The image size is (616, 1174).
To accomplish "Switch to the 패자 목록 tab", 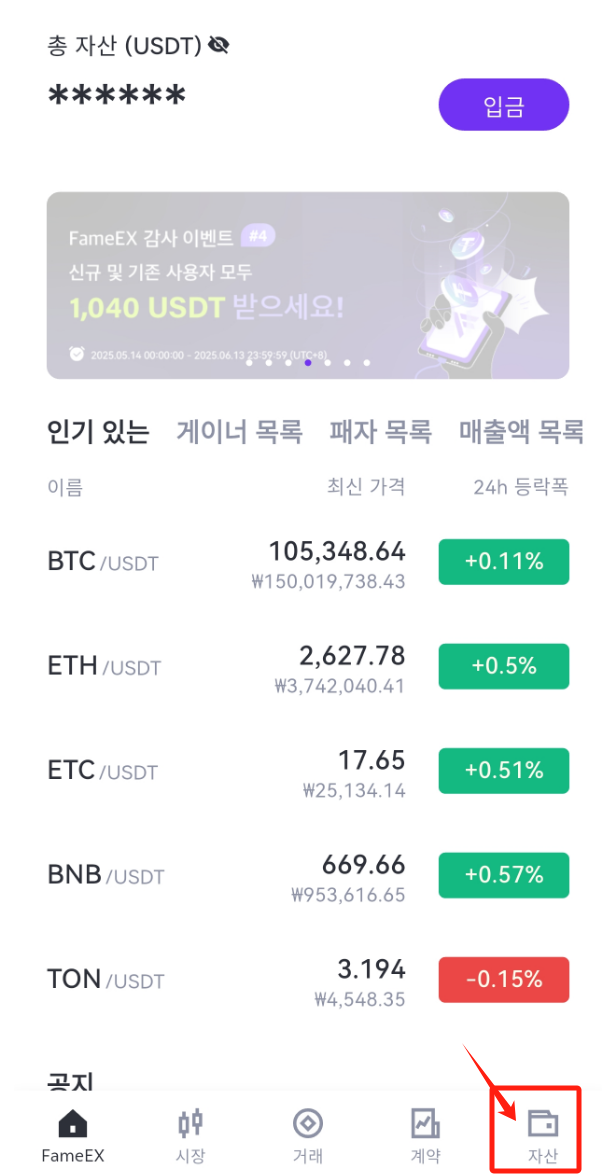I will [381, 431].
